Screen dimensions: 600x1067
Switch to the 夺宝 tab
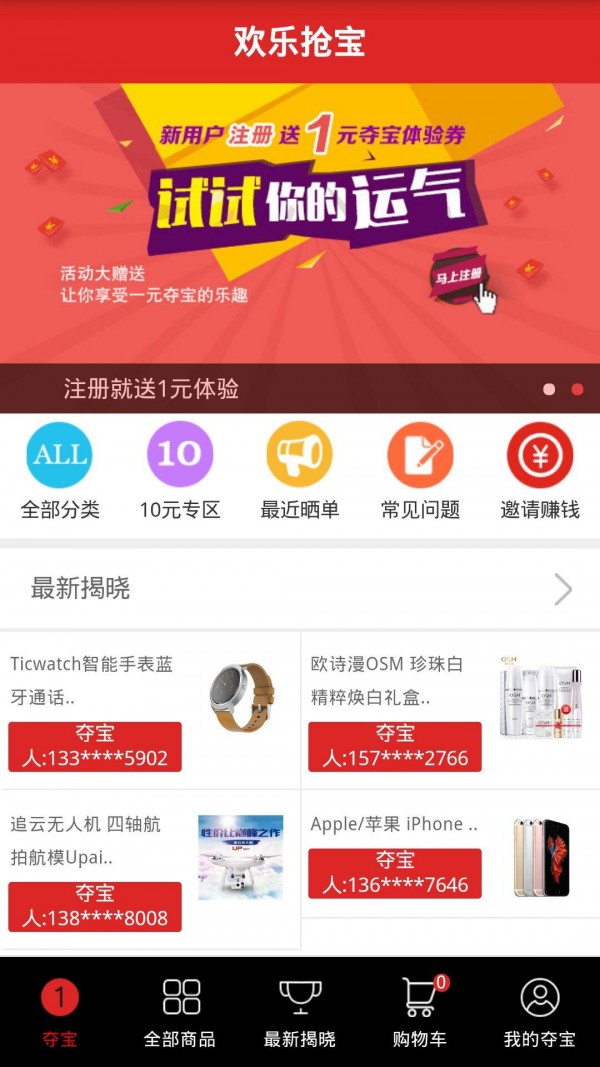point(60,1012)
